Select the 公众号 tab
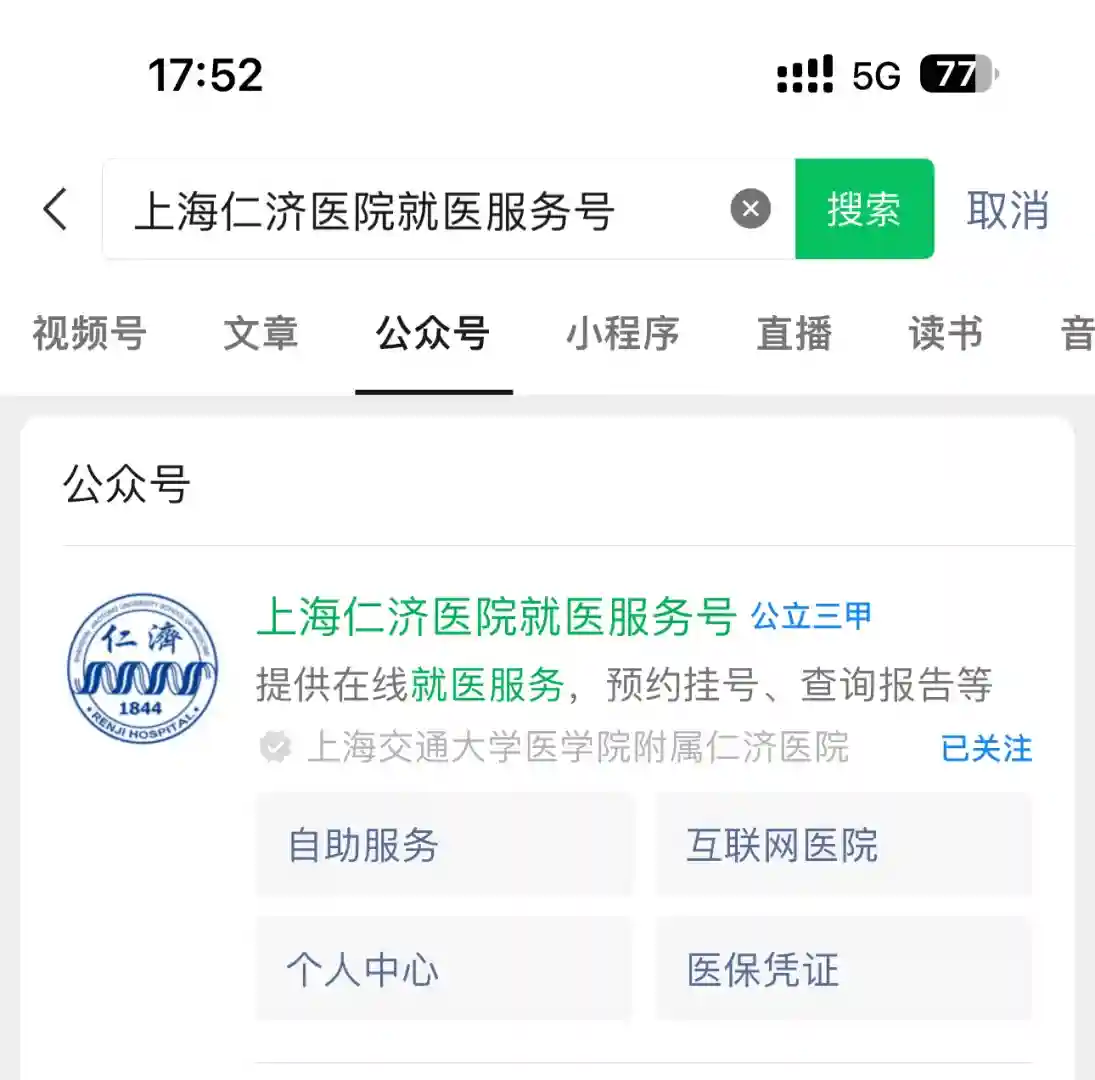Viewport: 1095px width, 1080px height. tap(433, 334)
